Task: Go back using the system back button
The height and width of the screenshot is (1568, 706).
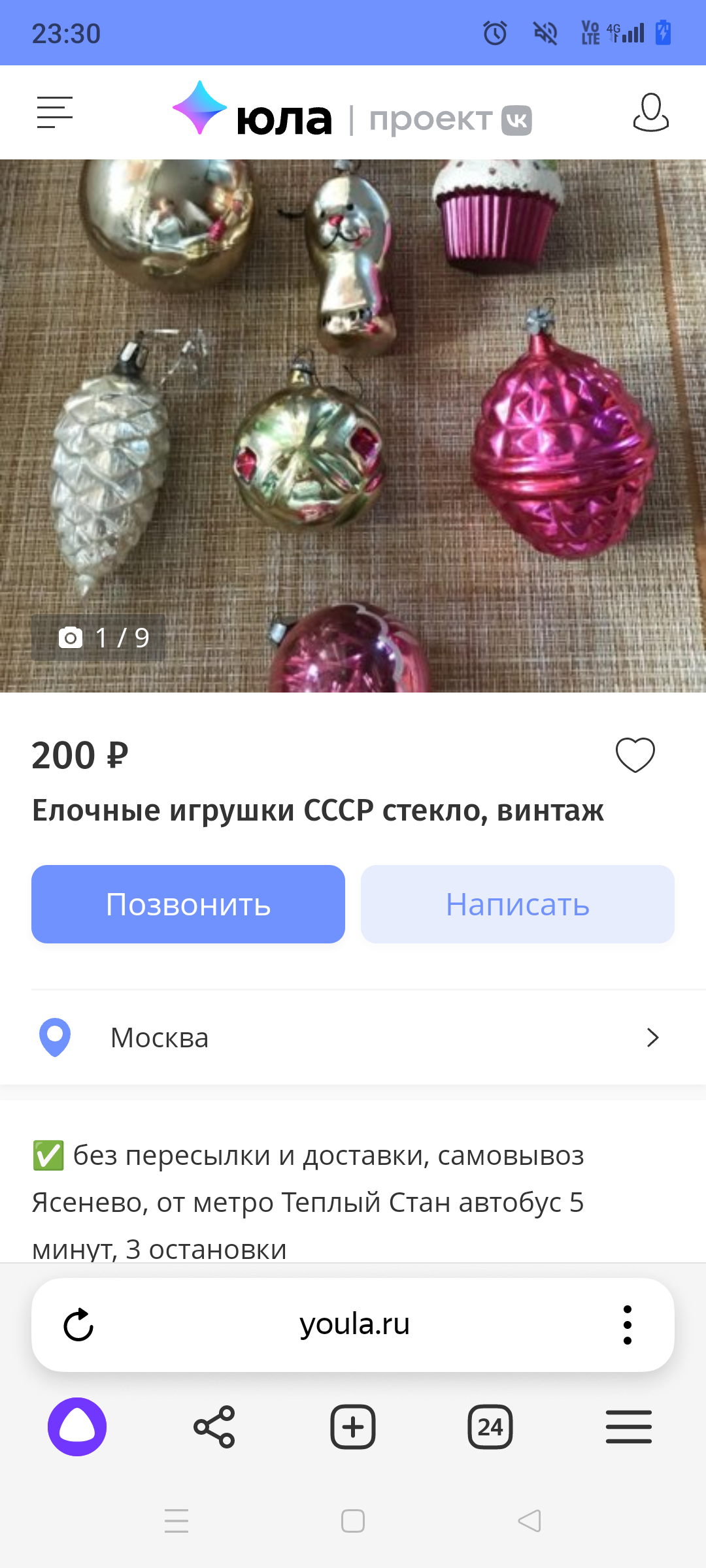Action: (x=529, y=1521)
